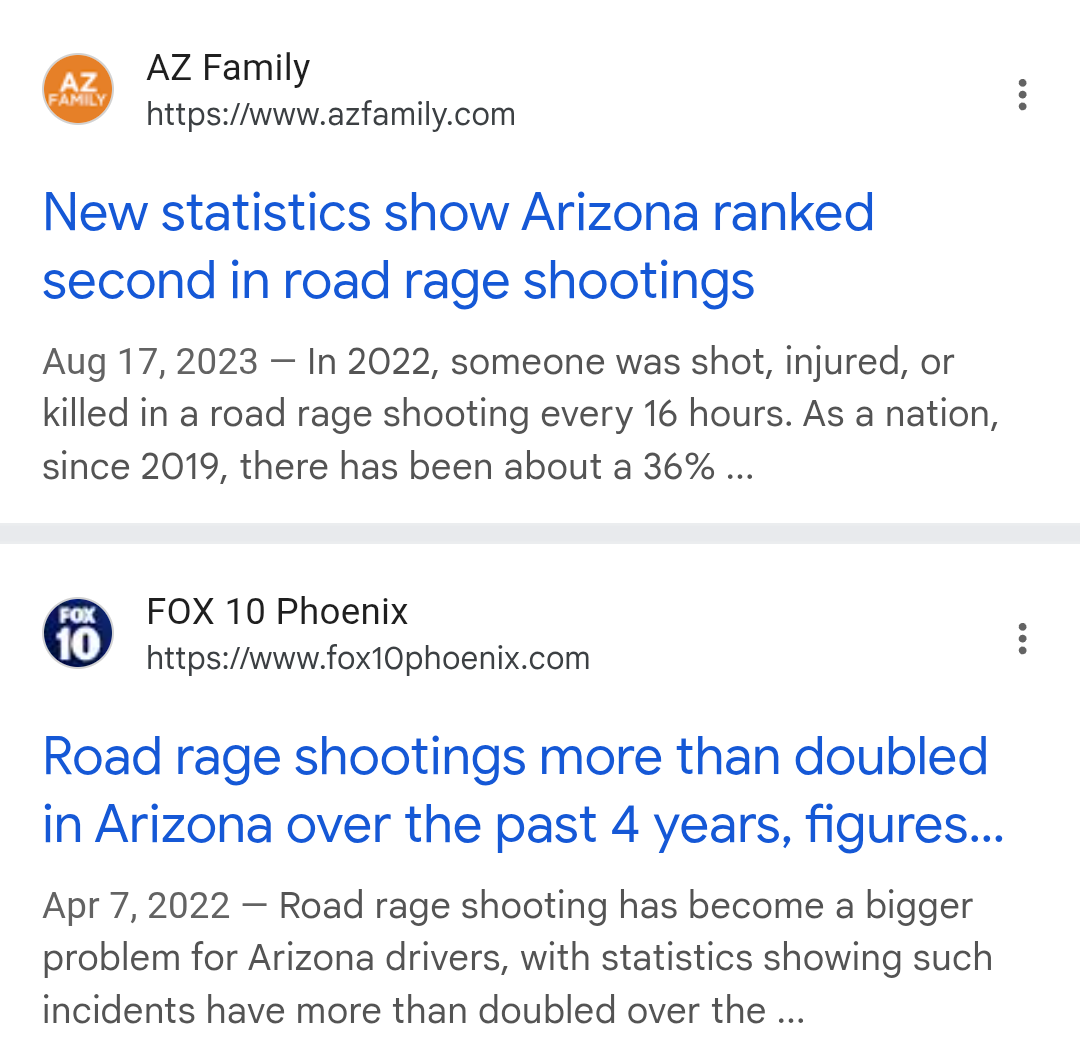This screenshot has width=1080, height=1057.
Task: Visit the azfamily.com site link
Action: [331, 114]
